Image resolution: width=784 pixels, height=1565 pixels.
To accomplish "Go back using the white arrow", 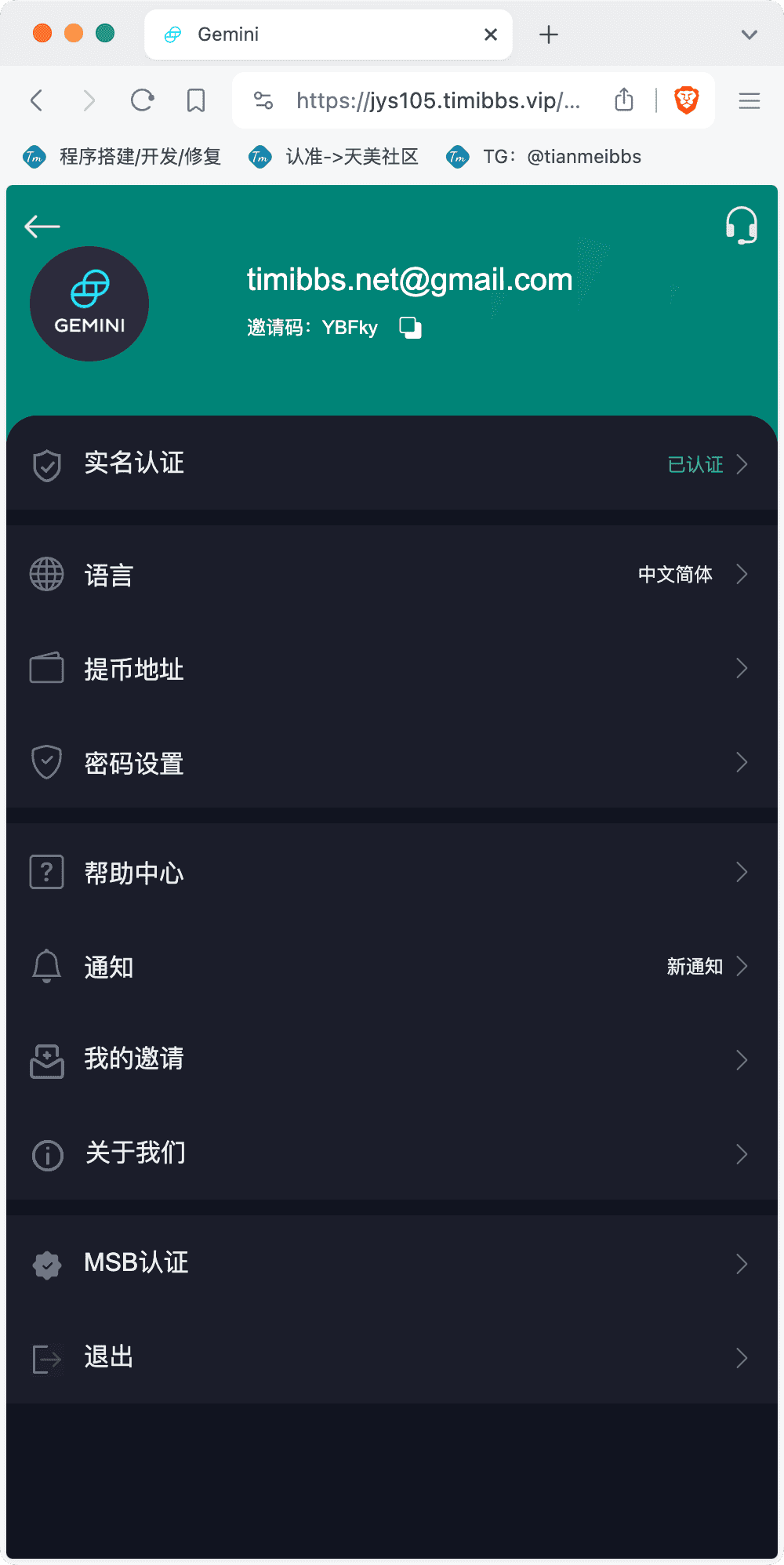I will click(42, 227).
